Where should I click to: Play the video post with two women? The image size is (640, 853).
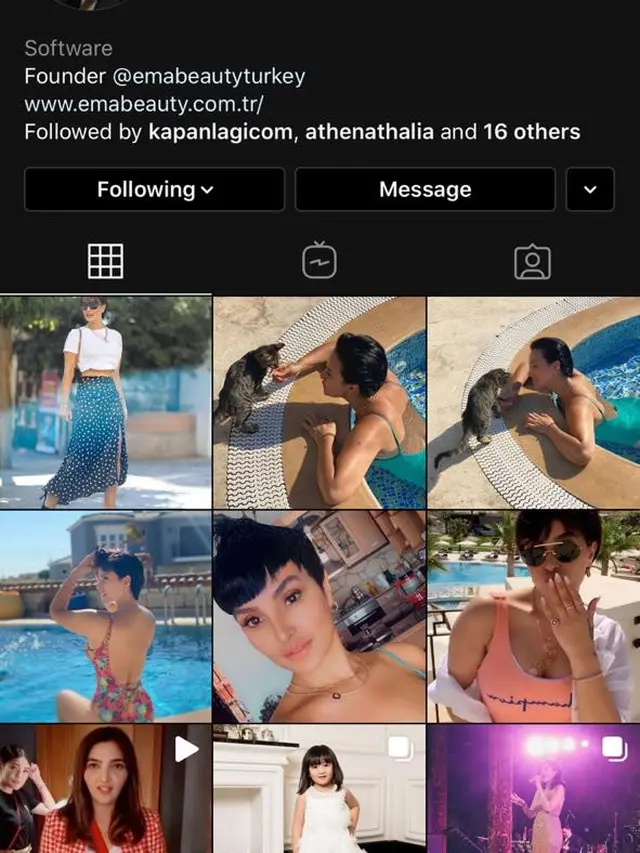[x=105, y=790]
